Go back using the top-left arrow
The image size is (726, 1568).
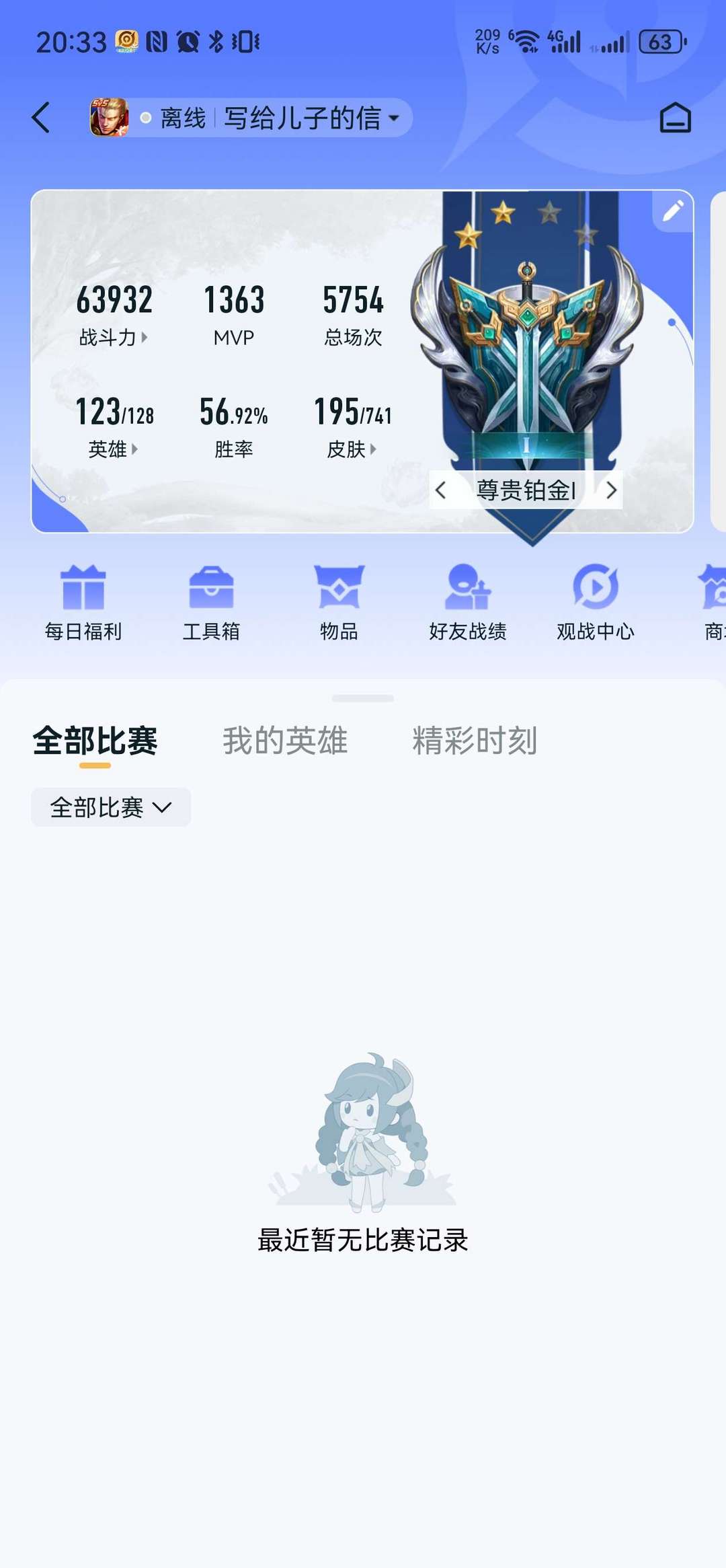pos(42,118)
